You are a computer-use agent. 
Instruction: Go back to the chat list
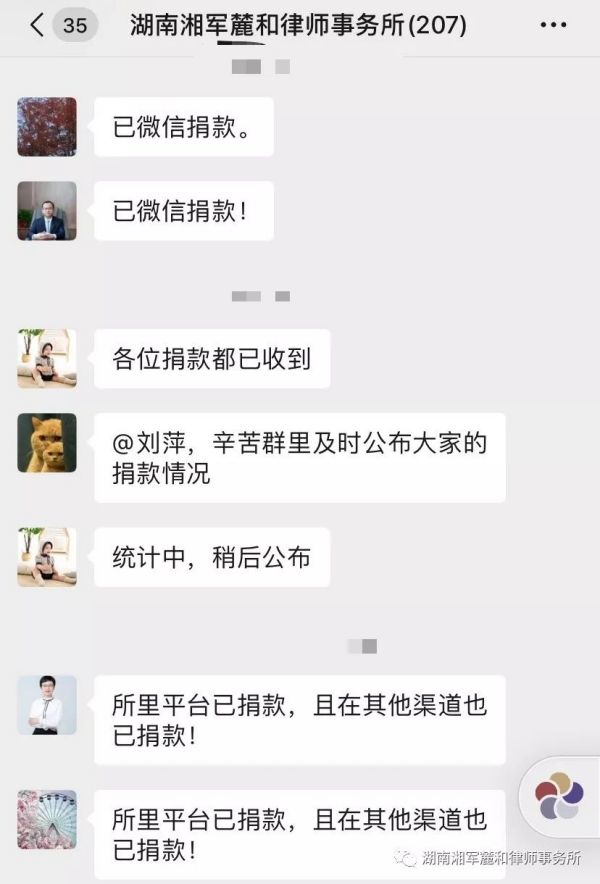click(x=38, y=26)
